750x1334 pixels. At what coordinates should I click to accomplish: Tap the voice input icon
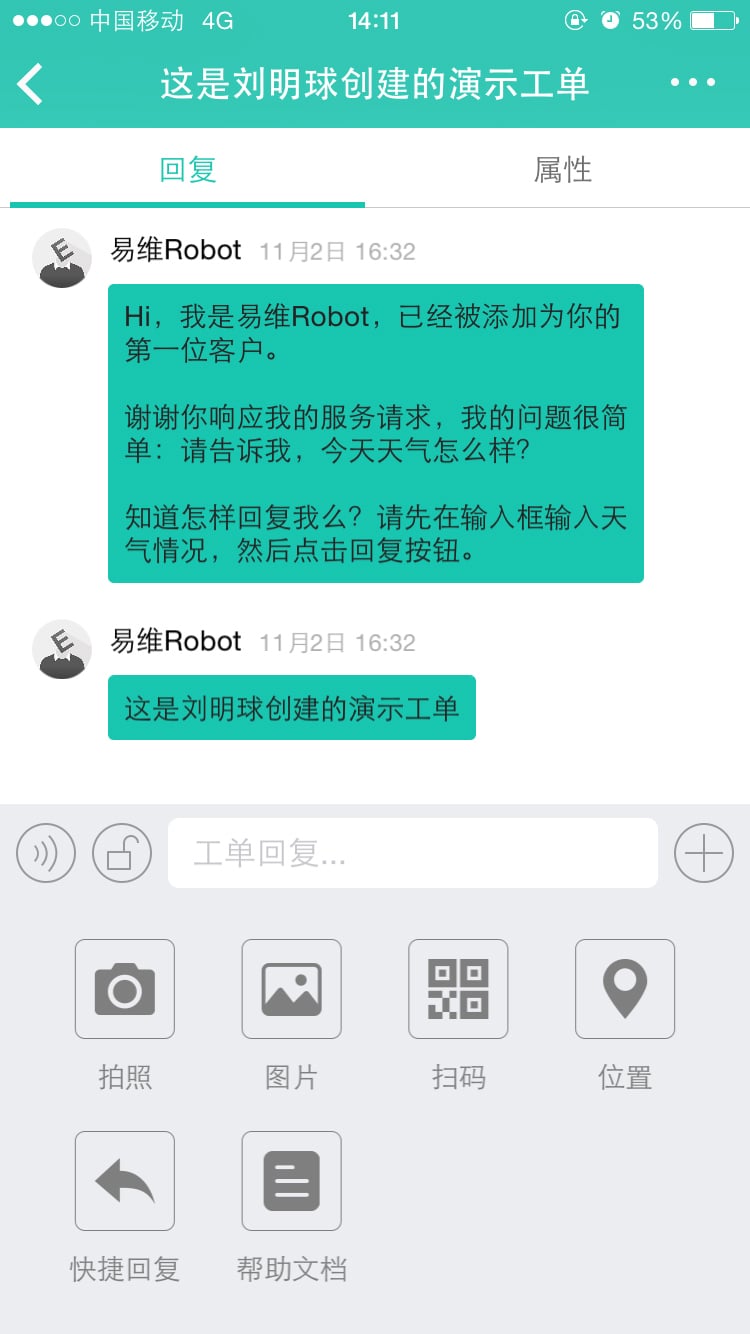pyautogui.click(x=46, y=853)
